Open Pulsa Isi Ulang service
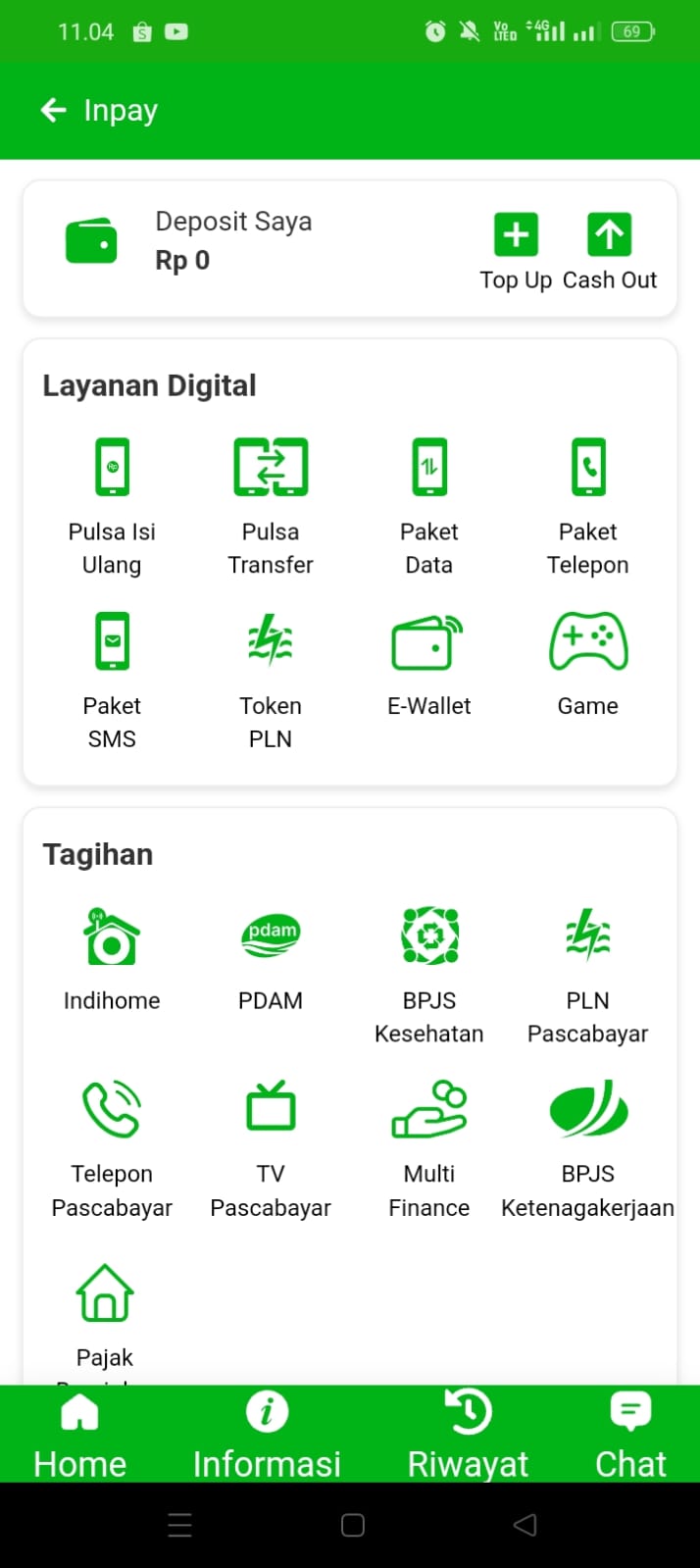Image resolution: width=700 pixels, height=1568 pixels. point(112,505)
